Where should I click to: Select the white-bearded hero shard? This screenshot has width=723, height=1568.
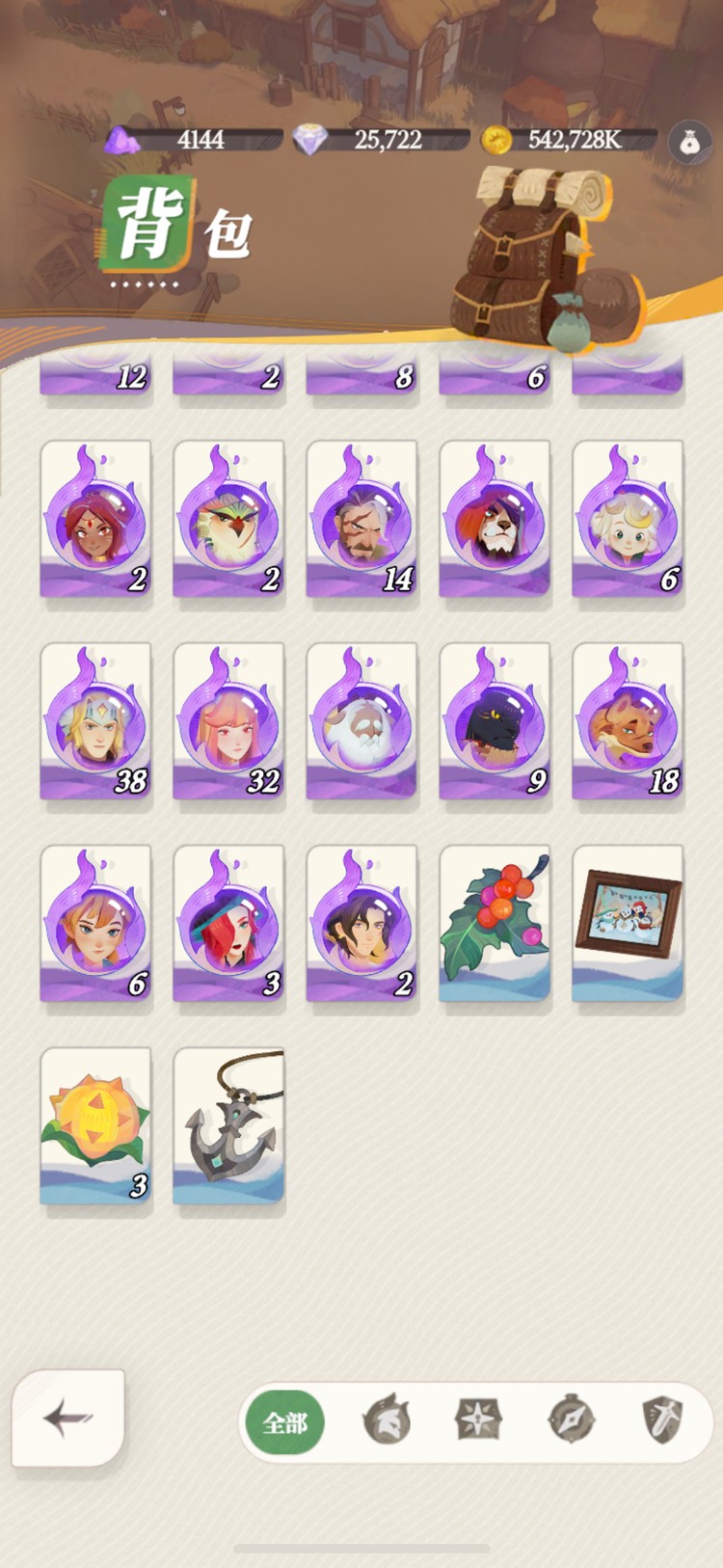tap(361, 720)
